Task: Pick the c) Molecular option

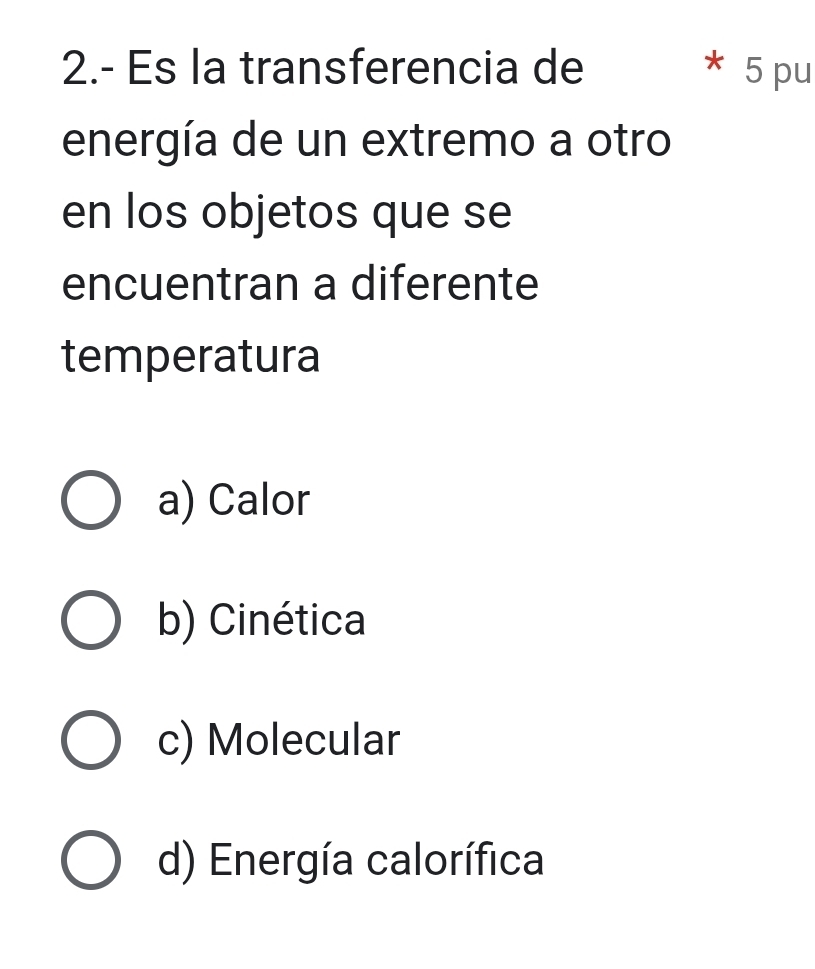Action: pyautogui.click(x=91, y=741)
